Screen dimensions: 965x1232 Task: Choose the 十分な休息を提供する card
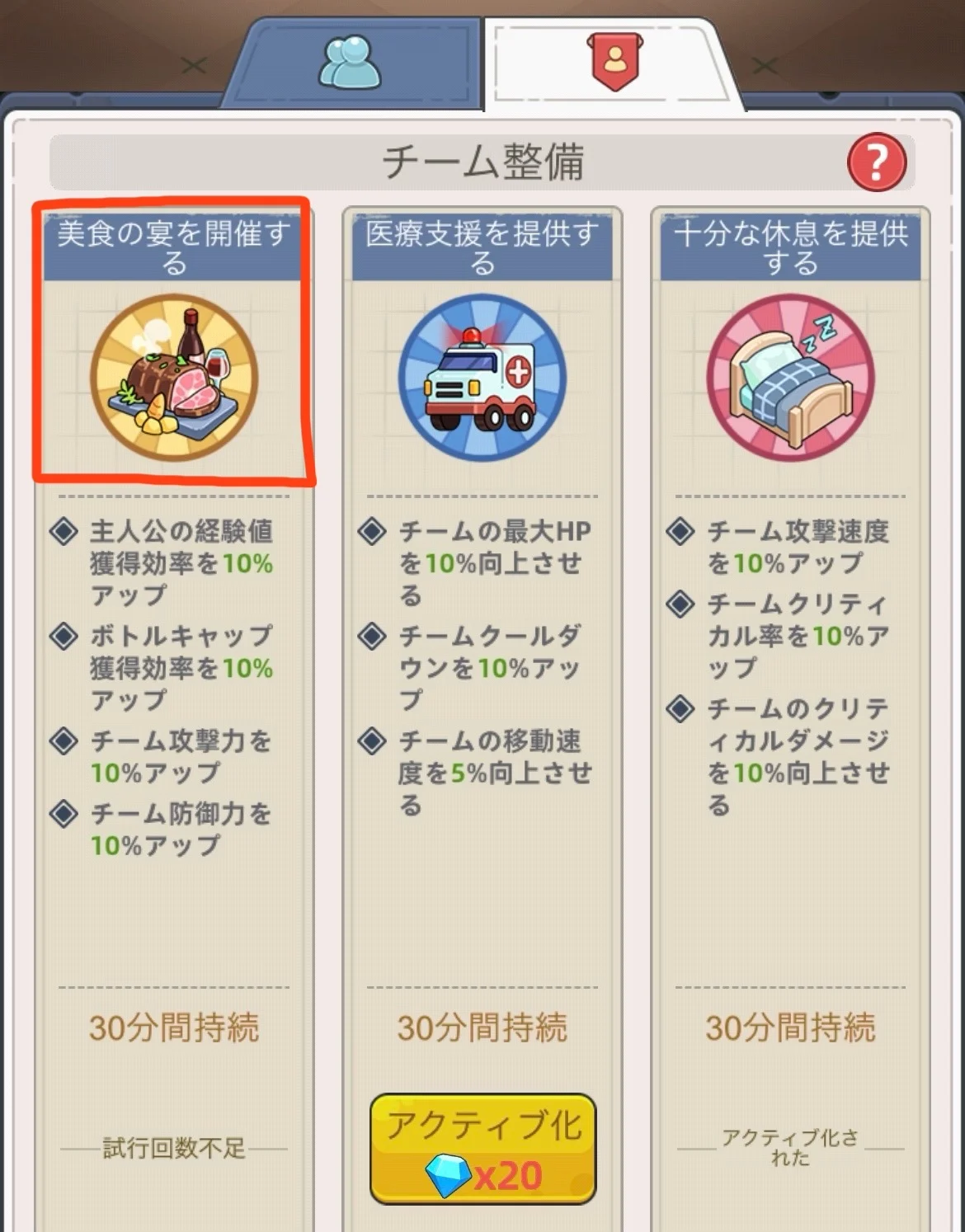click(790, 377)
